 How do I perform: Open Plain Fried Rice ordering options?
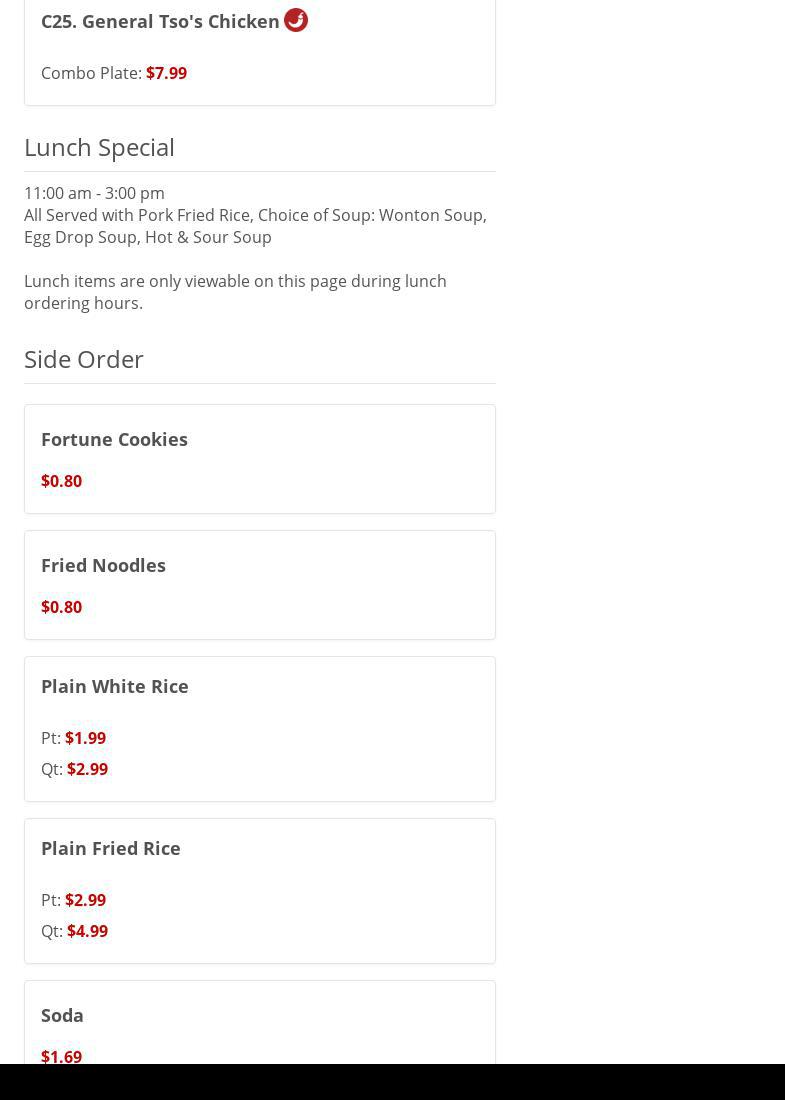110,848
